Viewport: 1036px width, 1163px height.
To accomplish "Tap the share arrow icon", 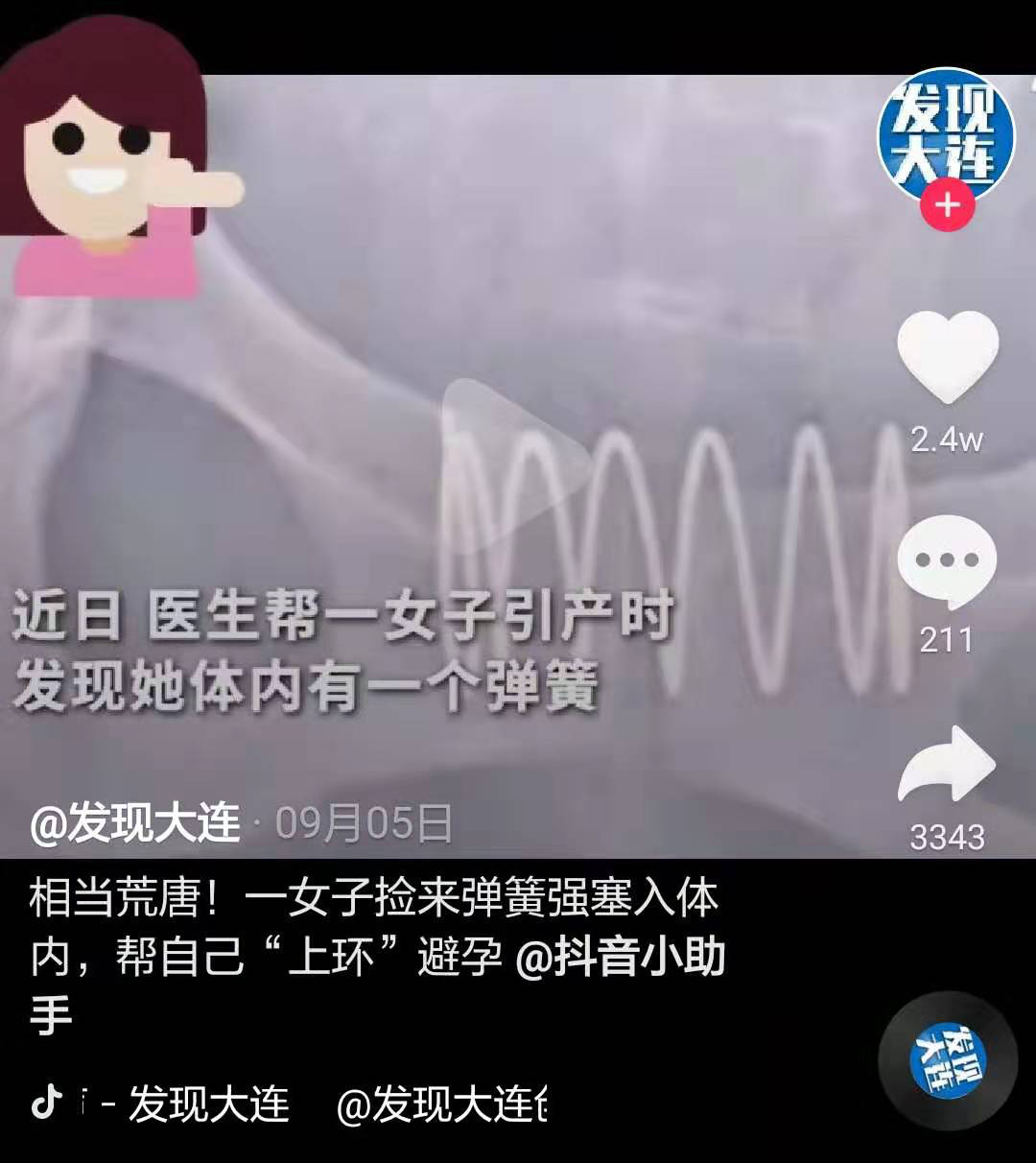I will coord(948,763).
